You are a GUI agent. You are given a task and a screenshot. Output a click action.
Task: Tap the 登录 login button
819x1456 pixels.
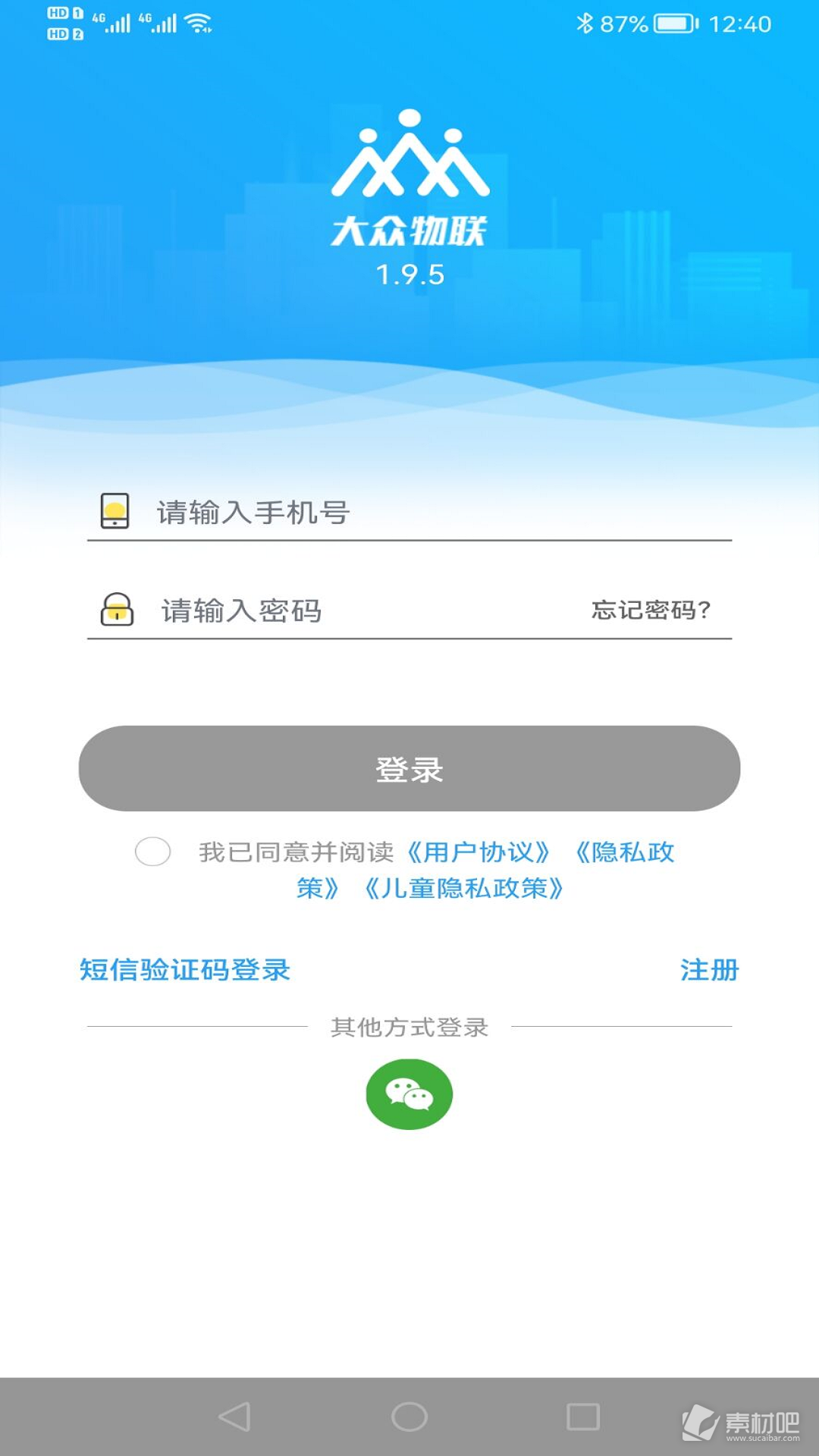click(x=409, y=768)
